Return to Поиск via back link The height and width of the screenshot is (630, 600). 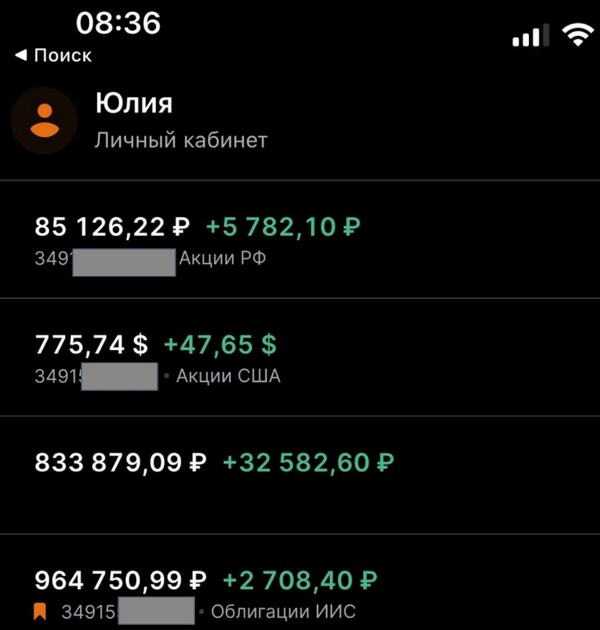click(x=54, y=56)
